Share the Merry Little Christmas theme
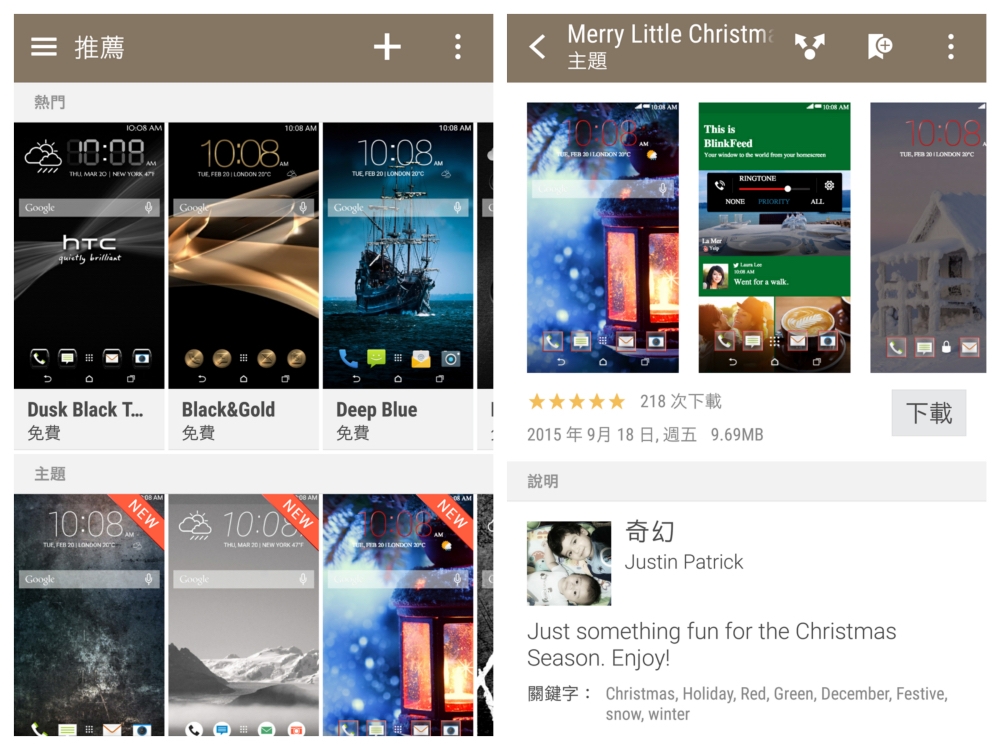1000x750 pixels. (809, 47)
